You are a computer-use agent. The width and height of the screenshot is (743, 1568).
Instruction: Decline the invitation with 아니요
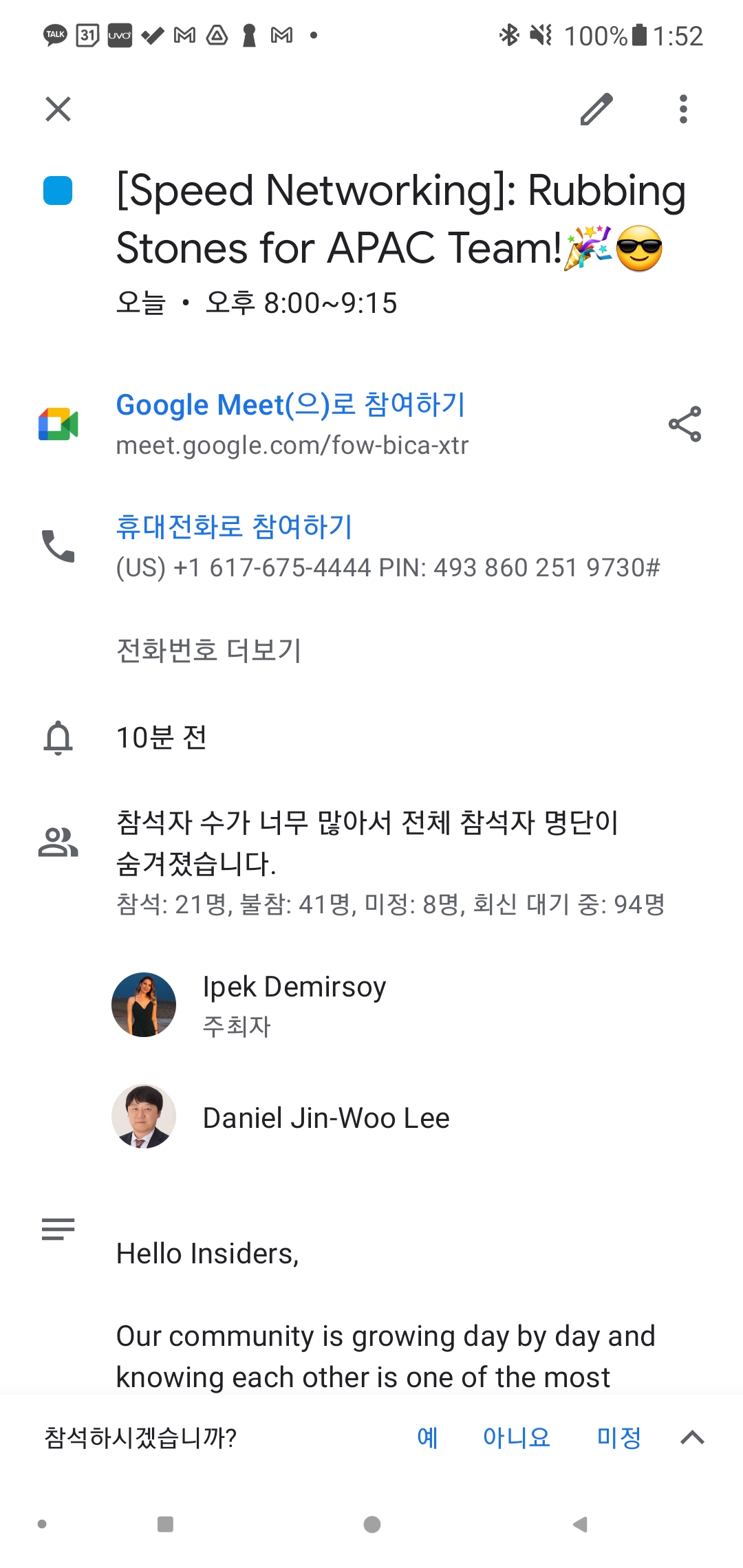(x=516, y=1437)
